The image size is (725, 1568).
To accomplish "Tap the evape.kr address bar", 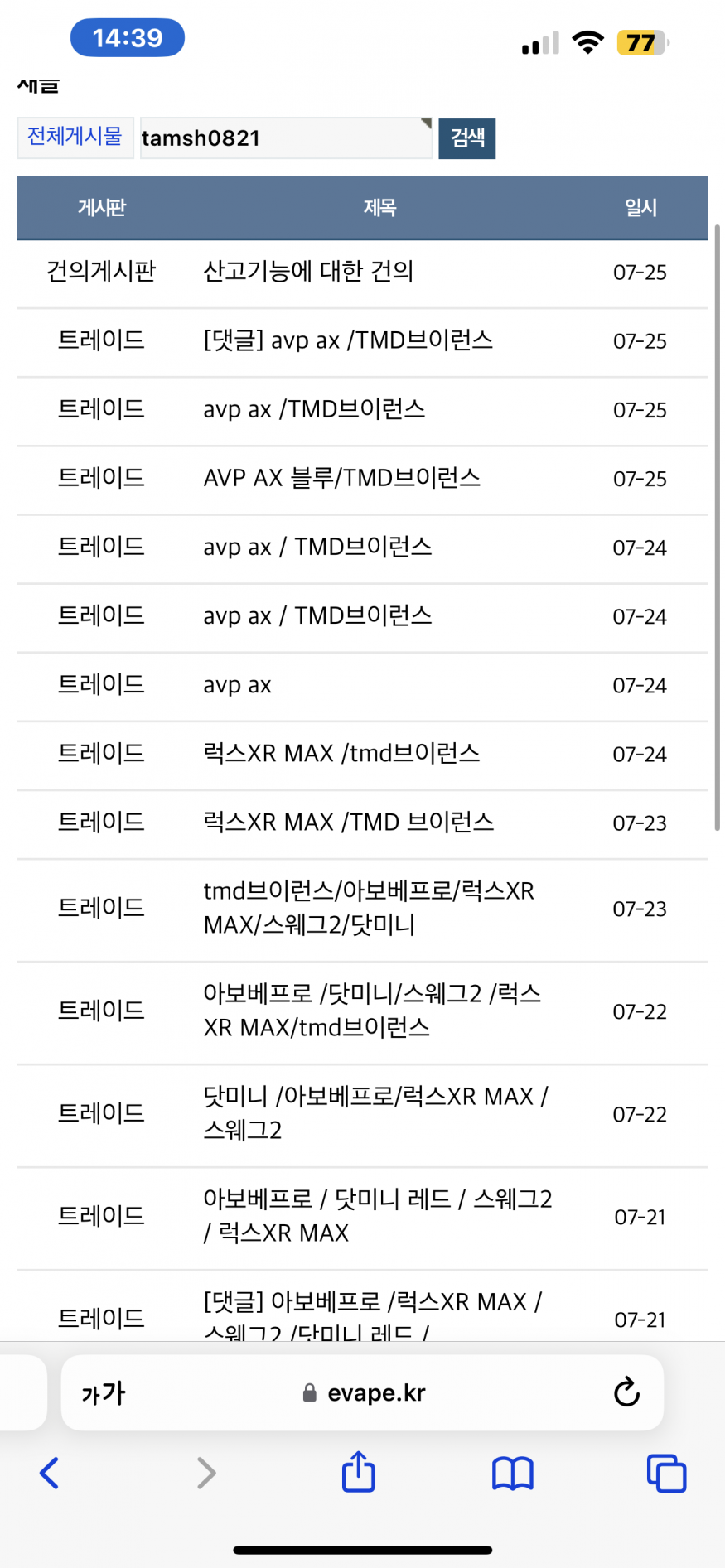I will pos(363,1392).
